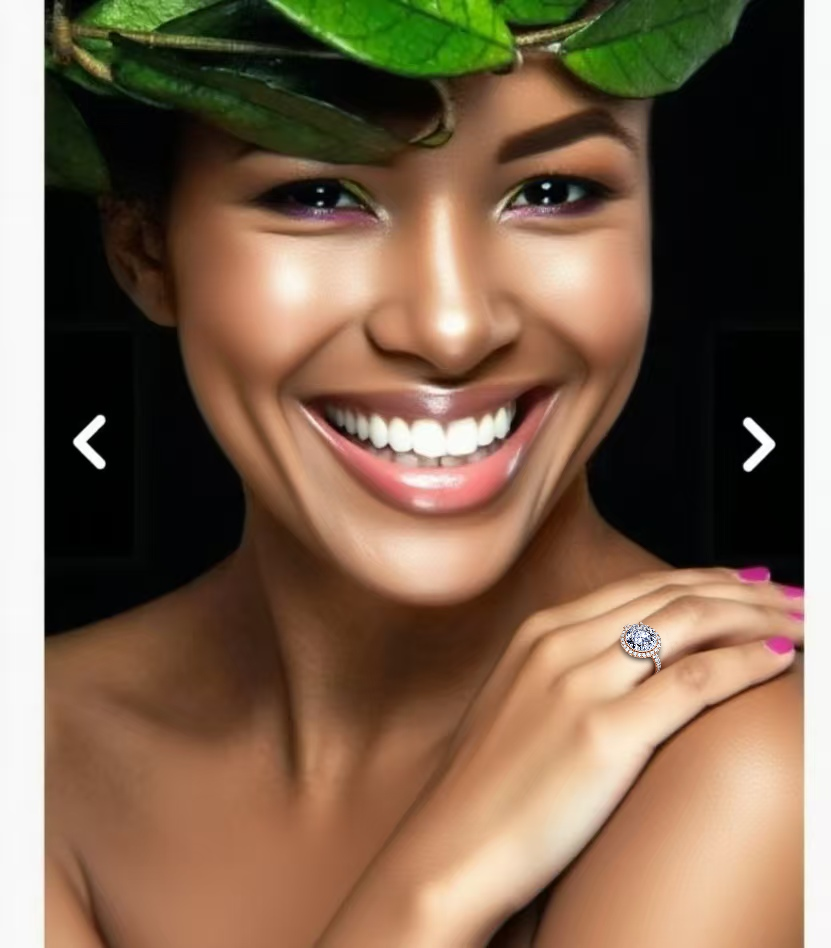This screenshot has height=948, width=831.
Task: Advance to the next image
Action: (758, 444)
